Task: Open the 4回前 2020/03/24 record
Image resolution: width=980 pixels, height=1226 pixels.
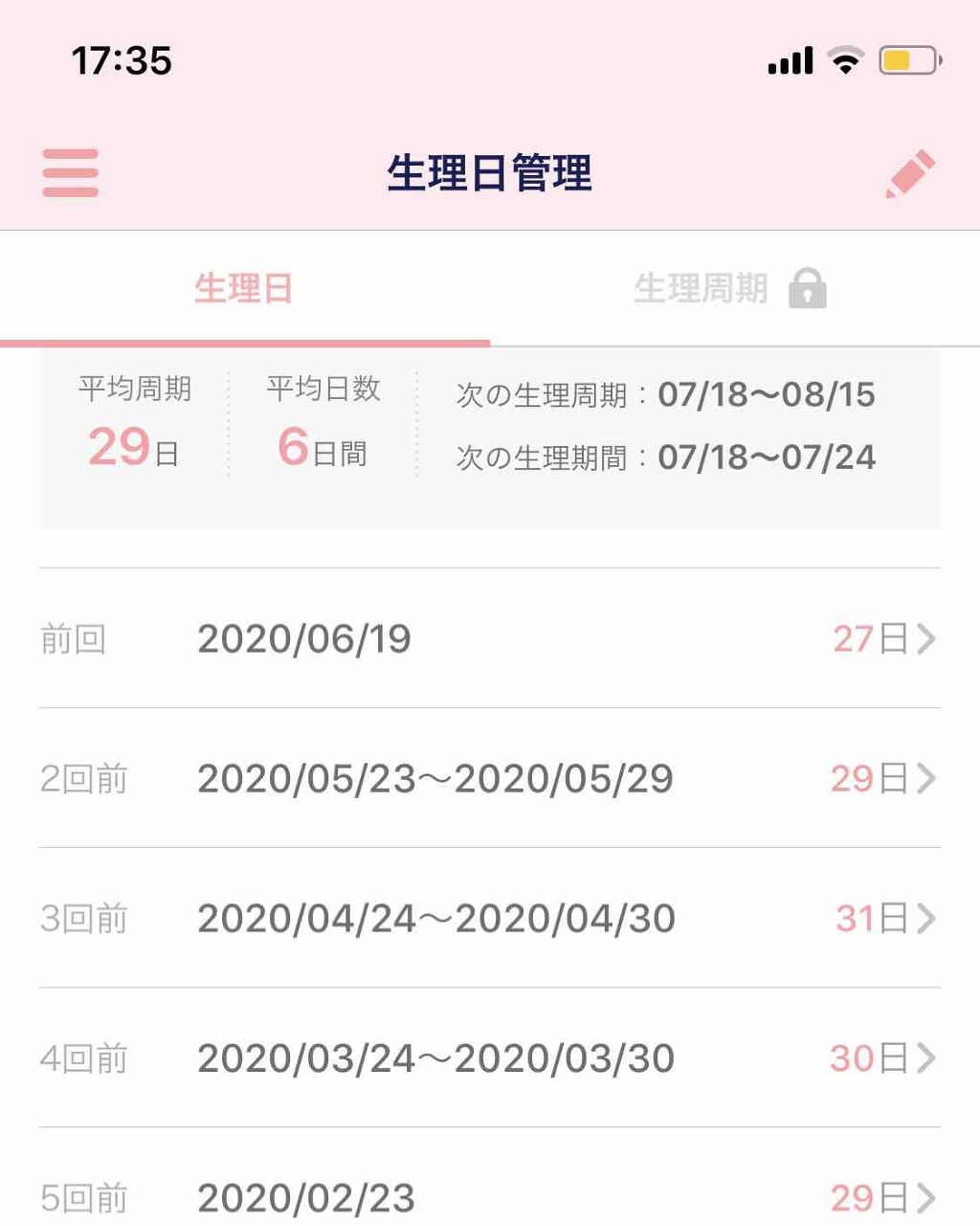Action: pos(489,1058)
